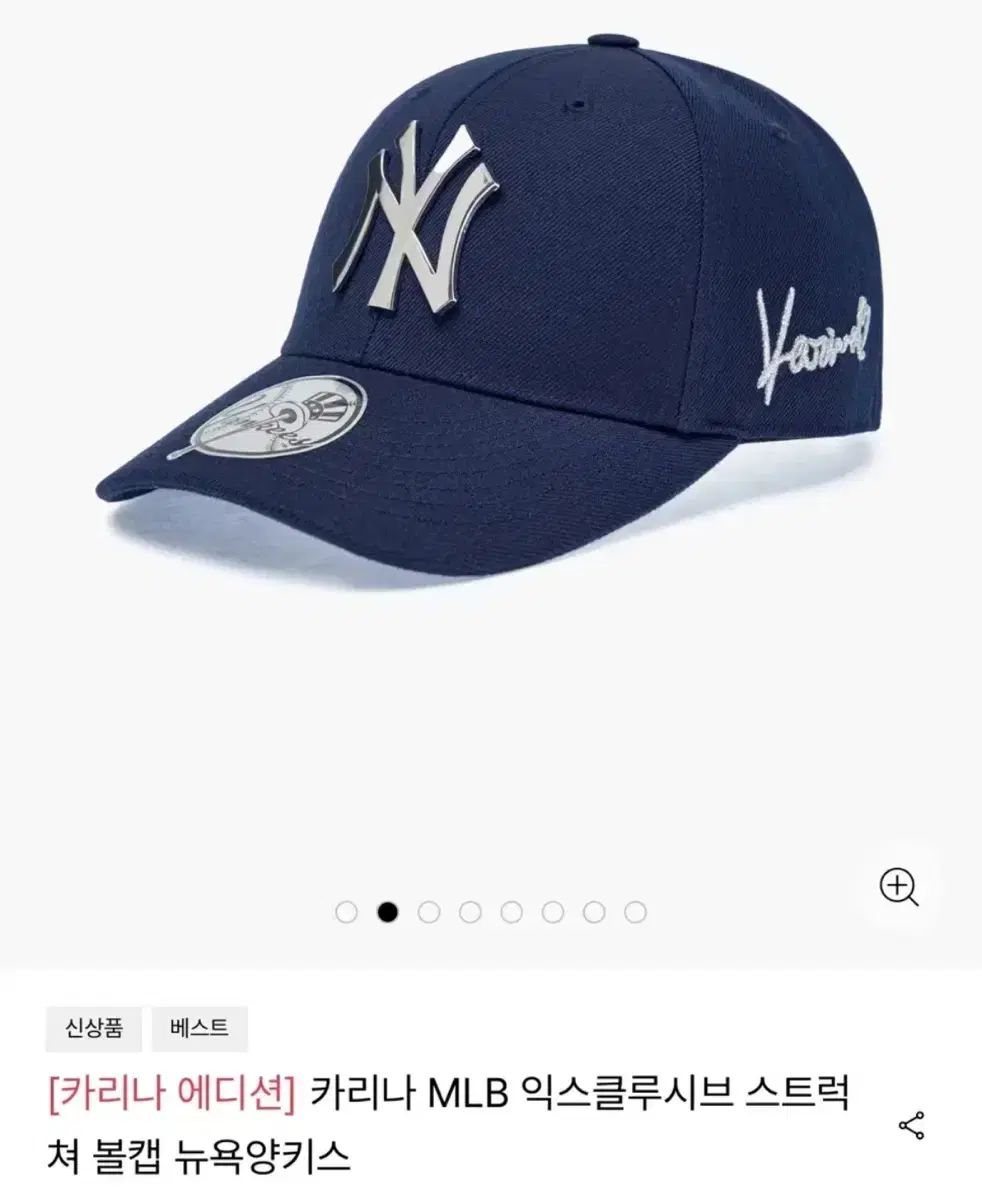Viewport: 982px width, 1200px height.
Task: Click the NY metal logo on the cap
Action: coord(415,215)
